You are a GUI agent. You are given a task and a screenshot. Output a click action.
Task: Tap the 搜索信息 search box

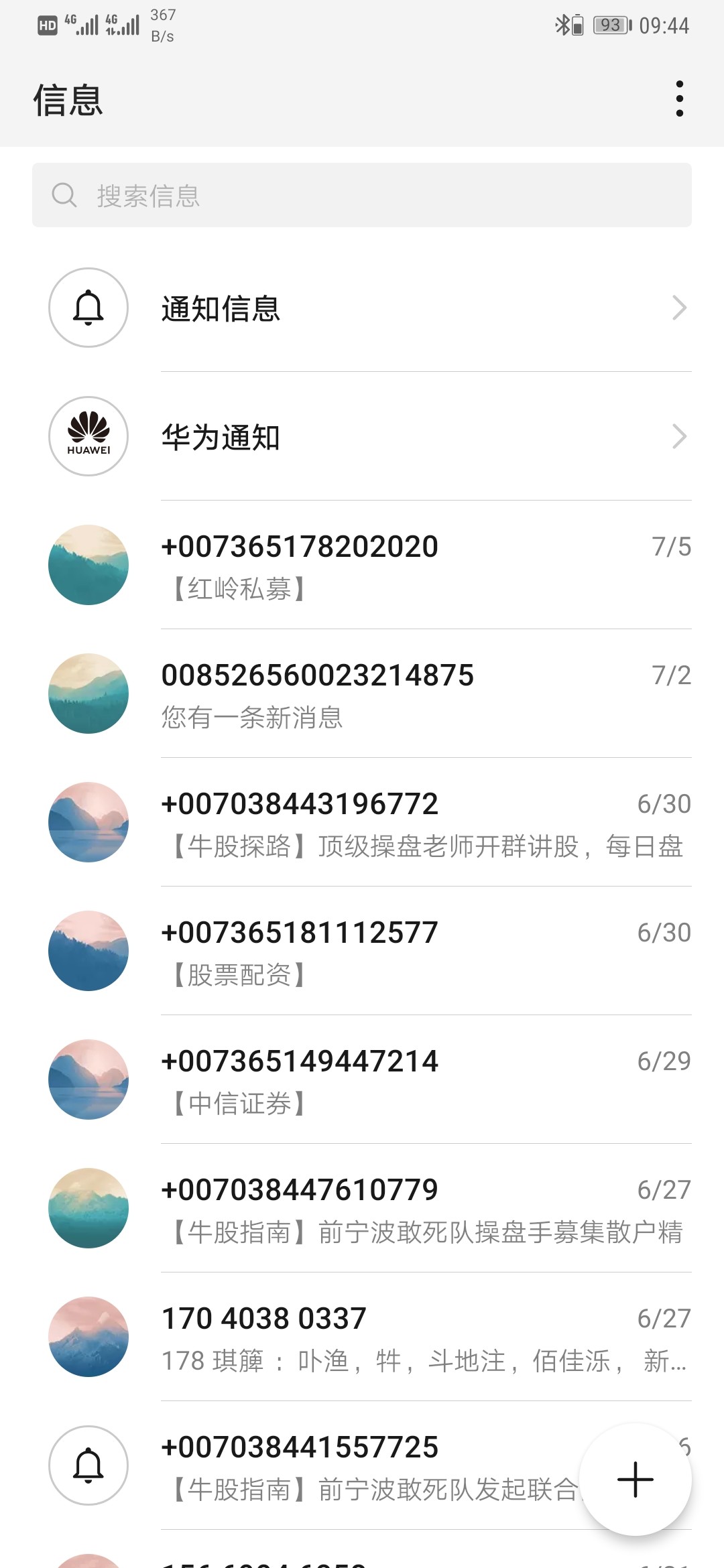(x=362, y=195)
